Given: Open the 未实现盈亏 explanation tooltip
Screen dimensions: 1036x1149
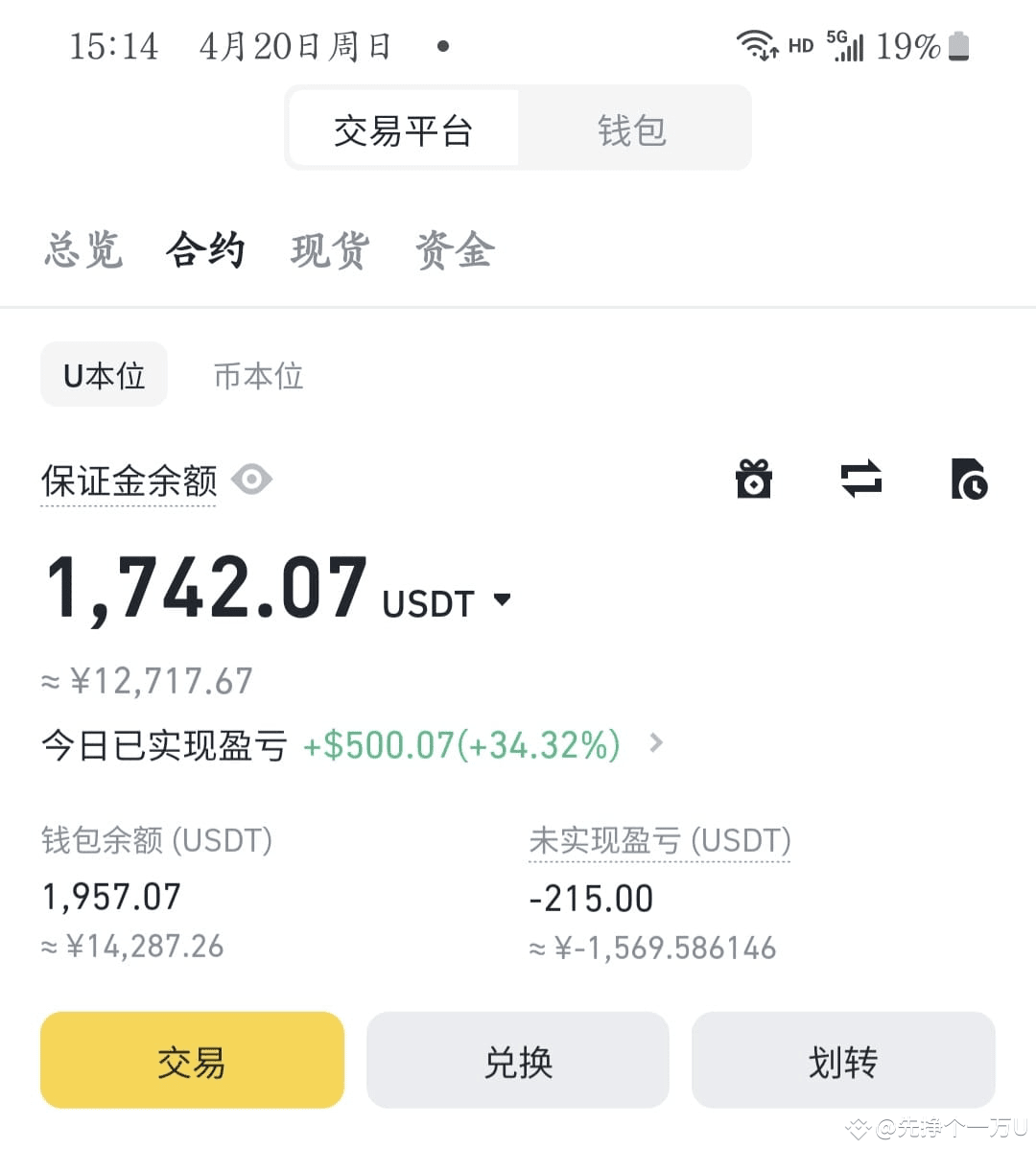Looking at the screenshot, I should (658, 841).
